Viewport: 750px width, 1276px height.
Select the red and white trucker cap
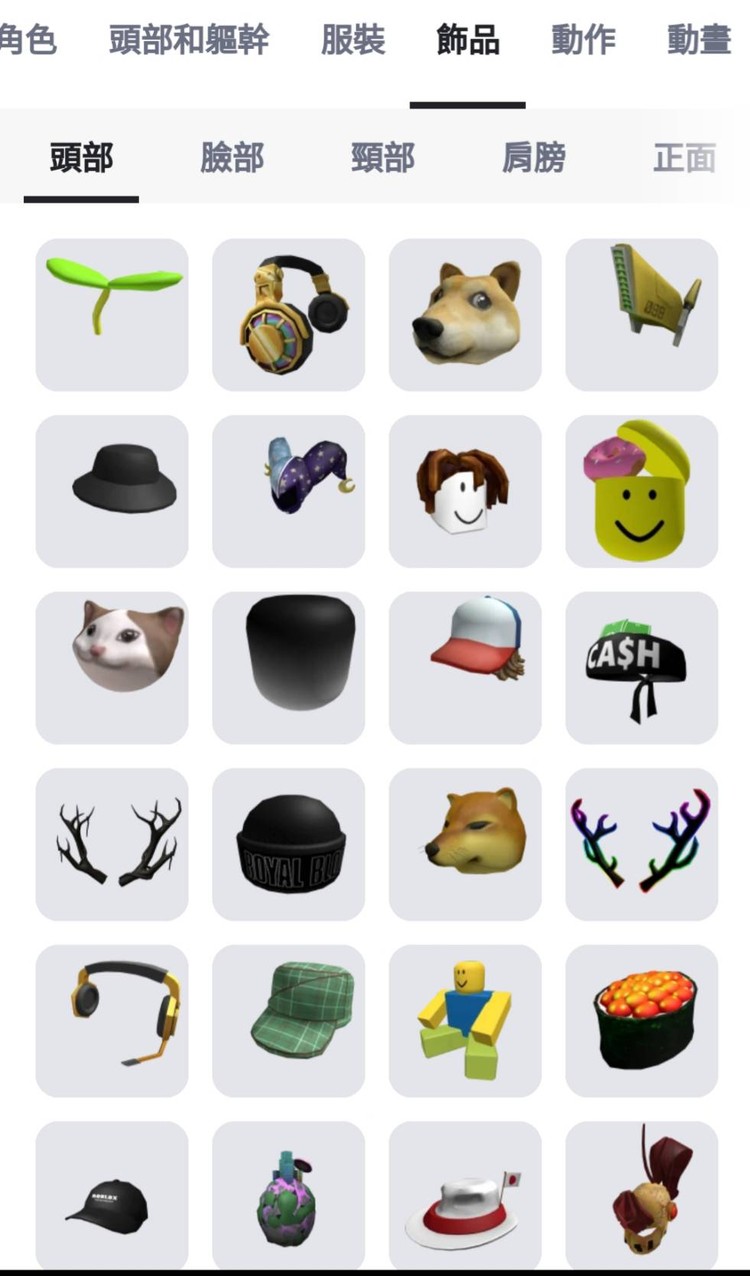coord(465,667)
